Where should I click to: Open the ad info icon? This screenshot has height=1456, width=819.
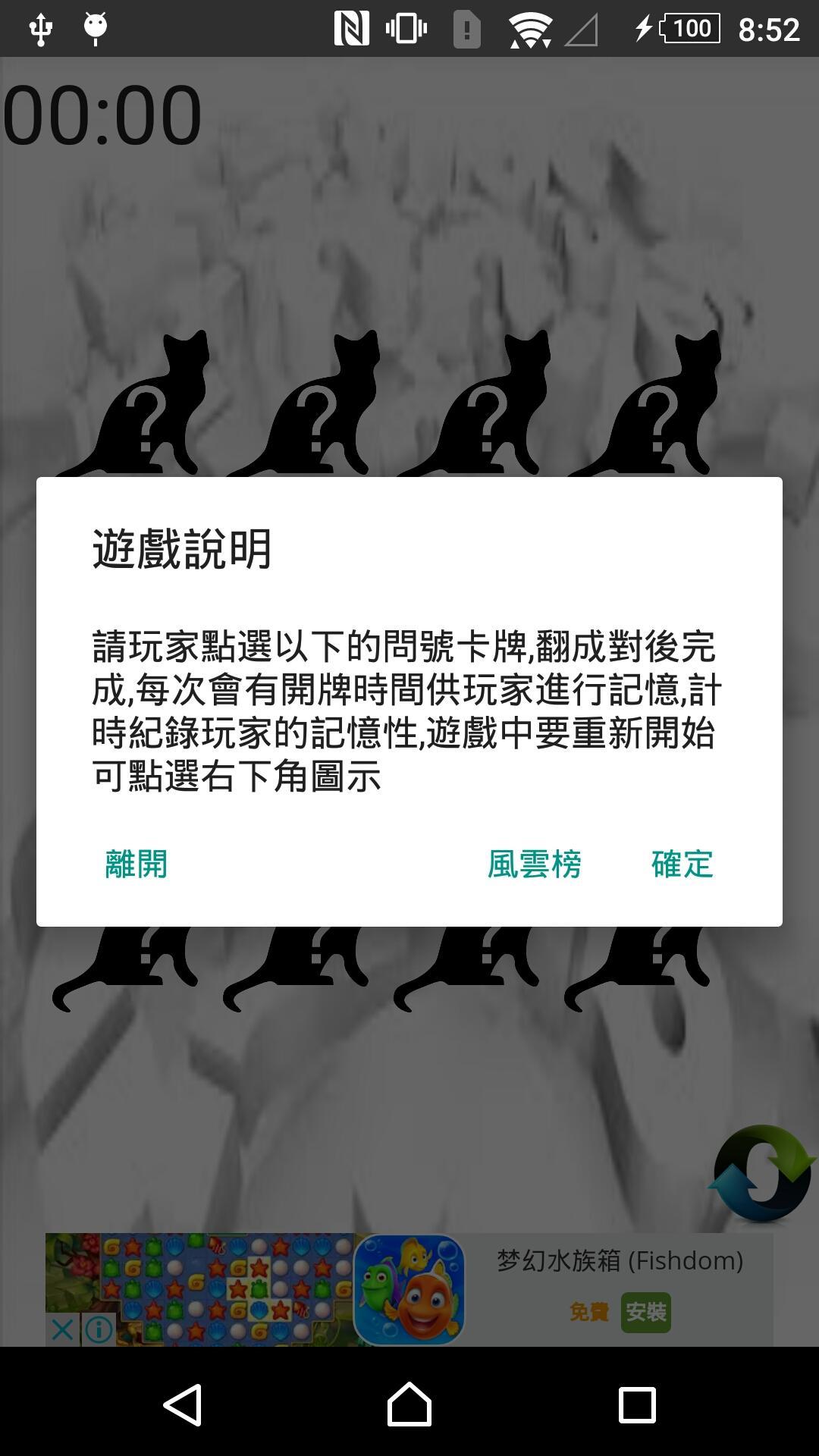tap(99, 1329)
